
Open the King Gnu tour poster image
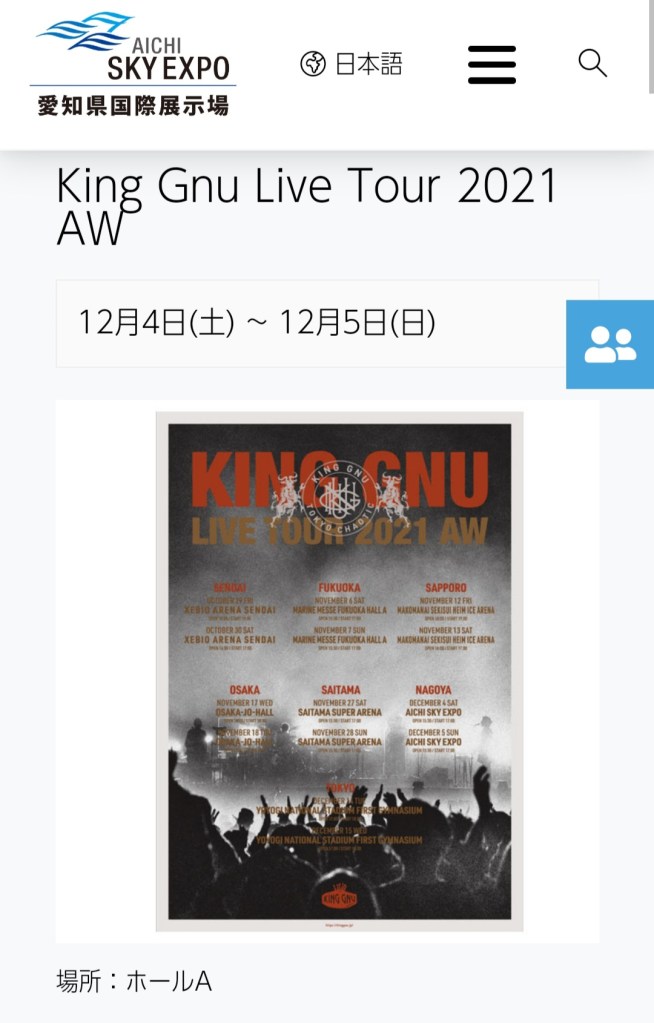pos(339,671)
